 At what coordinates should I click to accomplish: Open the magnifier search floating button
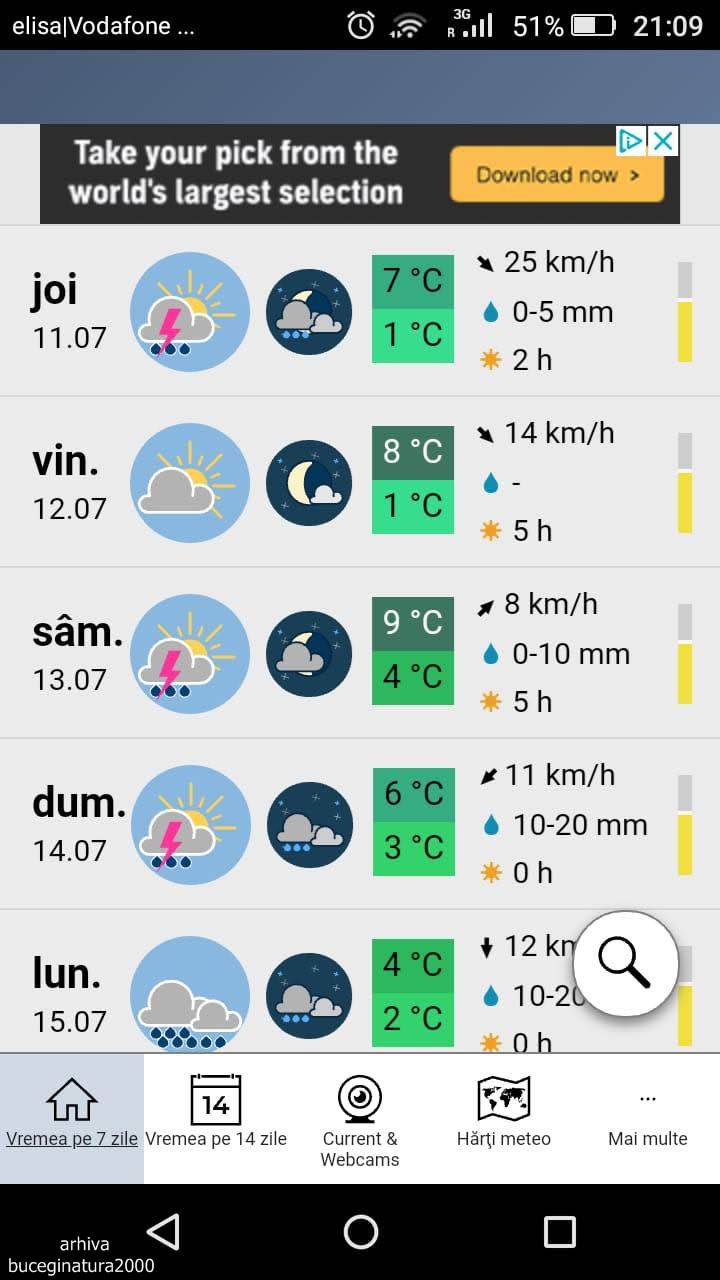(626, 964)
